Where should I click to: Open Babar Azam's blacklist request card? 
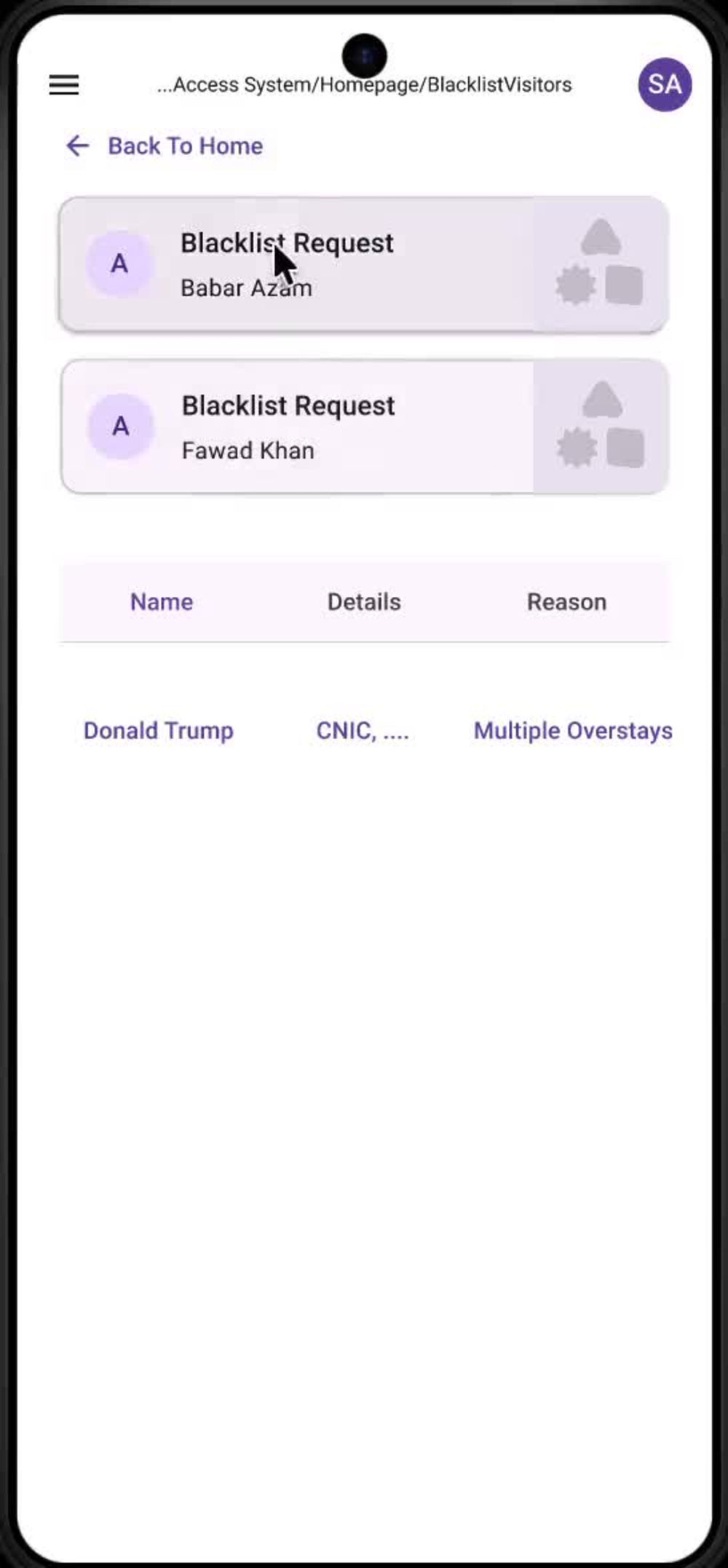click(363, 264)
